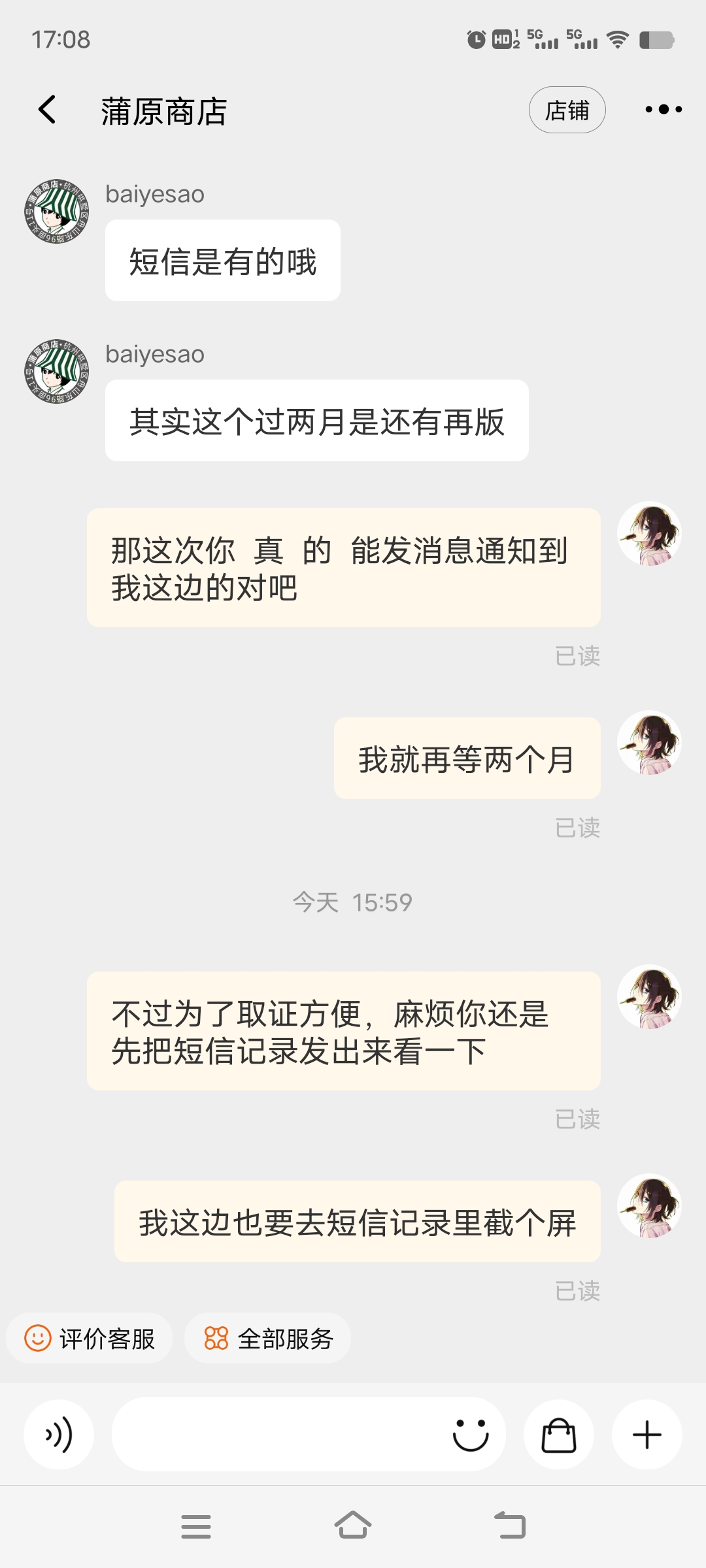Screen dimensions: 706x1568
Task: Go to the system home screen
Action: point(353,1526)
